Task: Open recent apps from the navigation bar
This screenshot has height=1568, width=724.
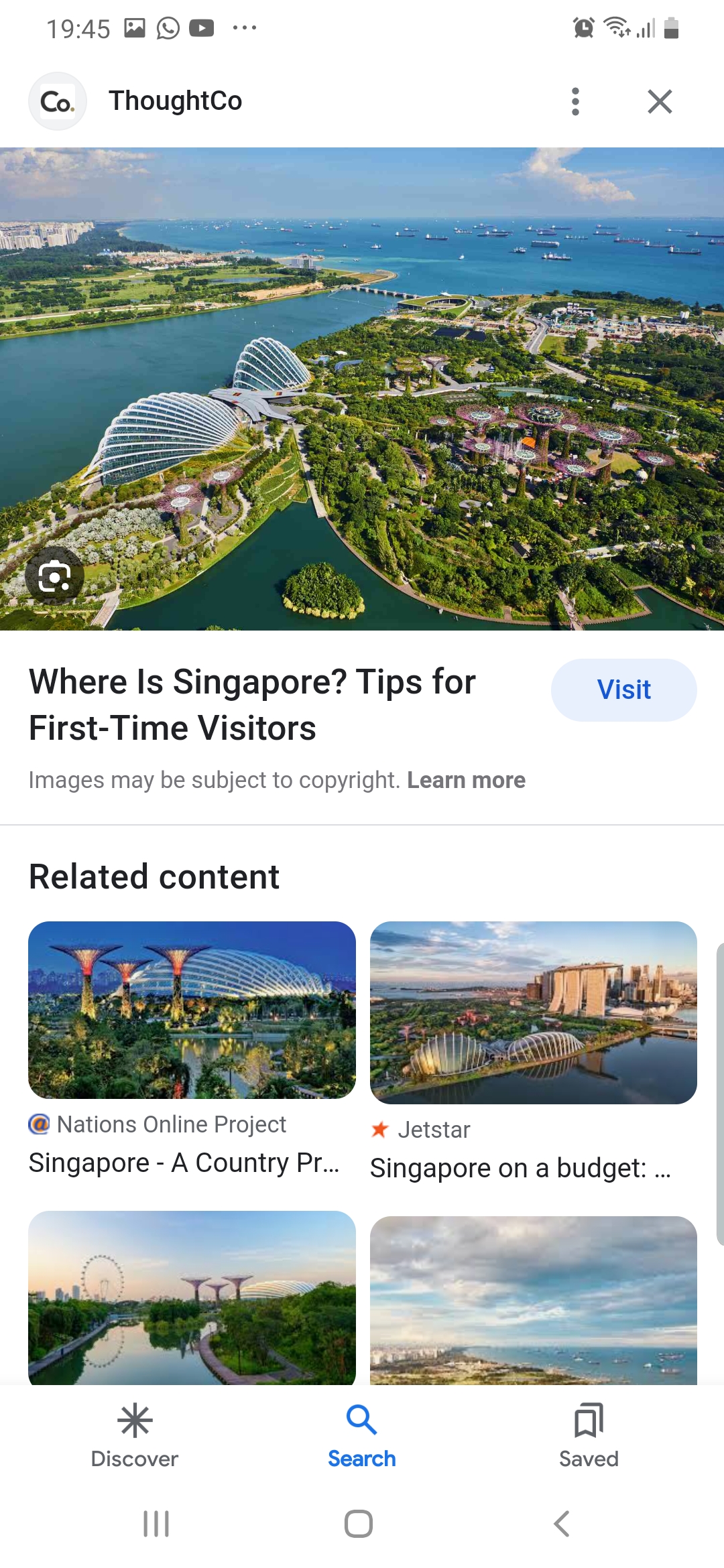Action: [156, 1524]
